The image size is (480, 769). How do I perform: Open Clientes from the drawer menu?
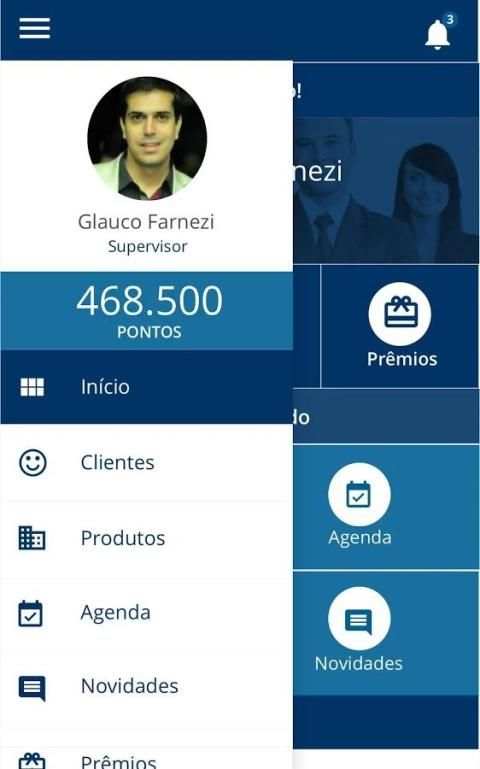[147, 462]
